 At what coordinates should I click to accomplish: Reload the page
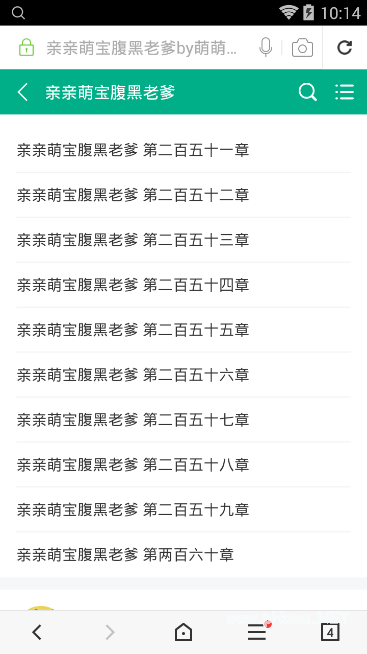click(x=345, y=48)
